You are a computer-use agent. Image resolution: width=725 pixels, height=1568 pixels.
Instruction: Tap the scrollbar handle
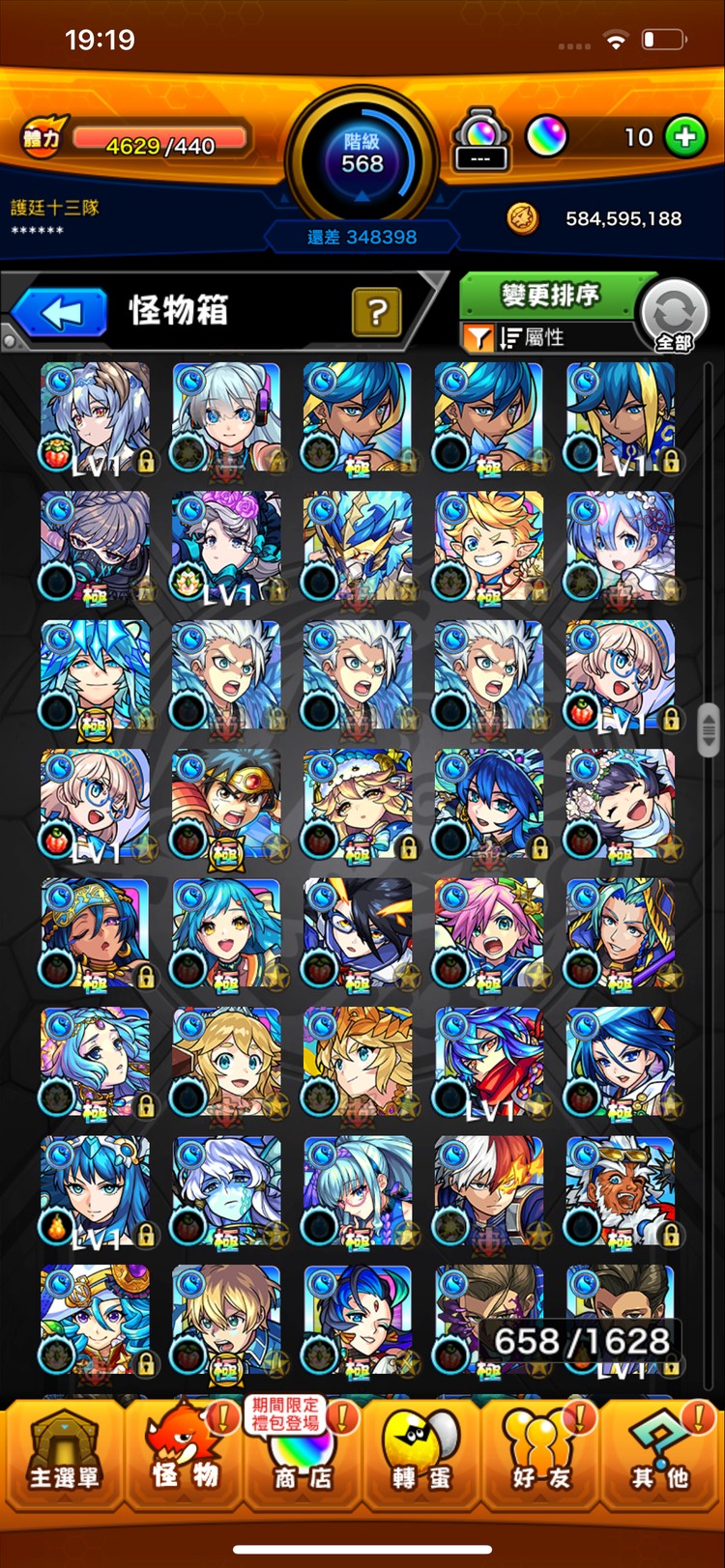click(709, 730)
